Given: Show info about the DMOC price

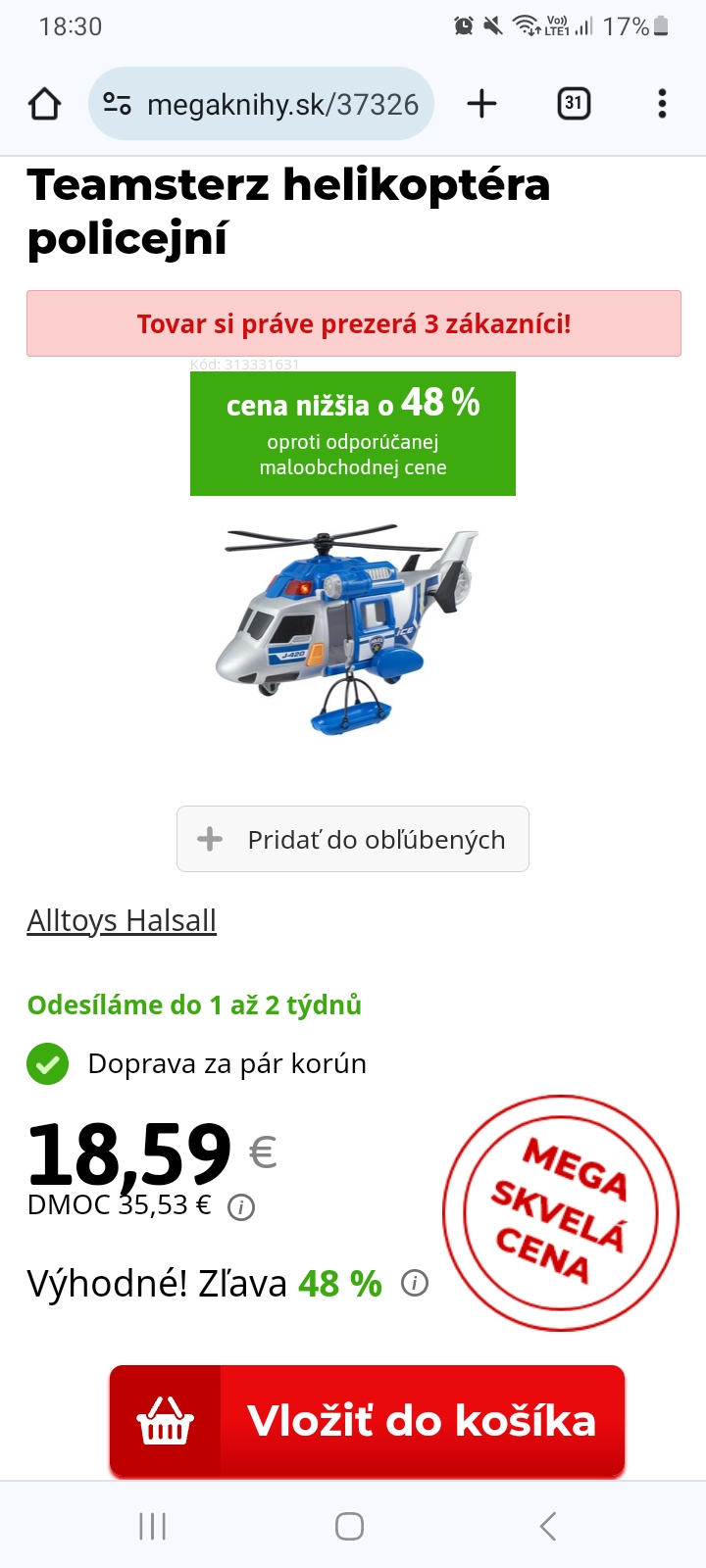Looking at the screenshot, I should click(x=241, y=1207).
